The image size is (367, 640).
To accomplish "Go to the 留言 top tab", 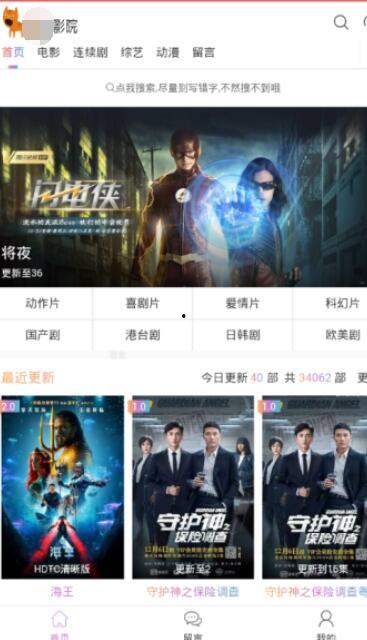I will pos(203,52).
